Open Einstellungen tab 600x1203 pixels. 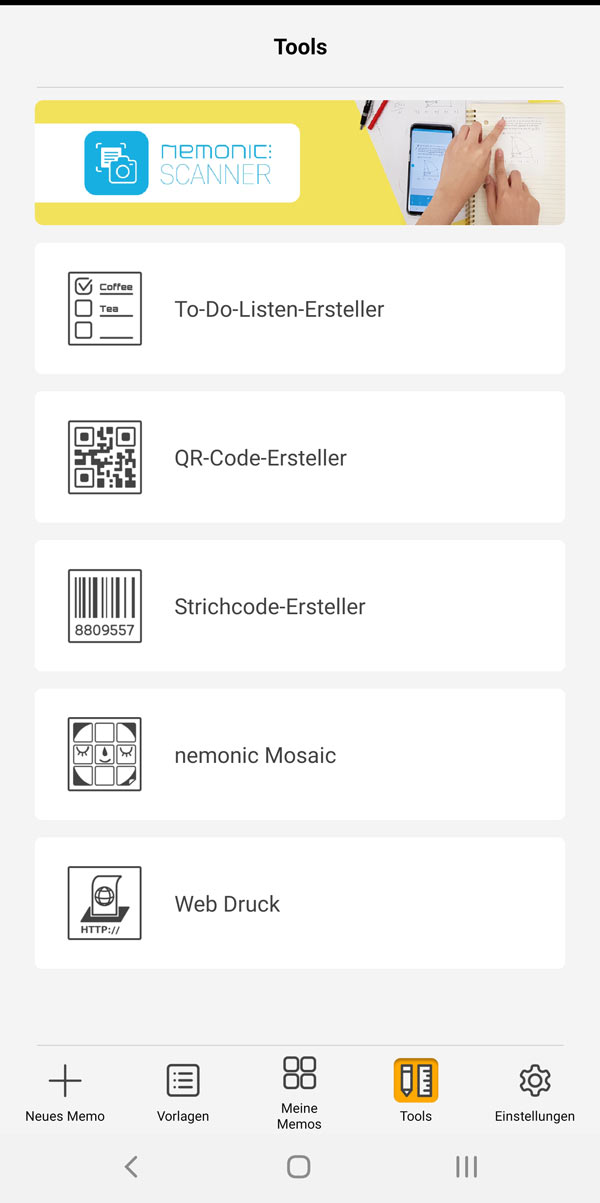click(535, 1093)
